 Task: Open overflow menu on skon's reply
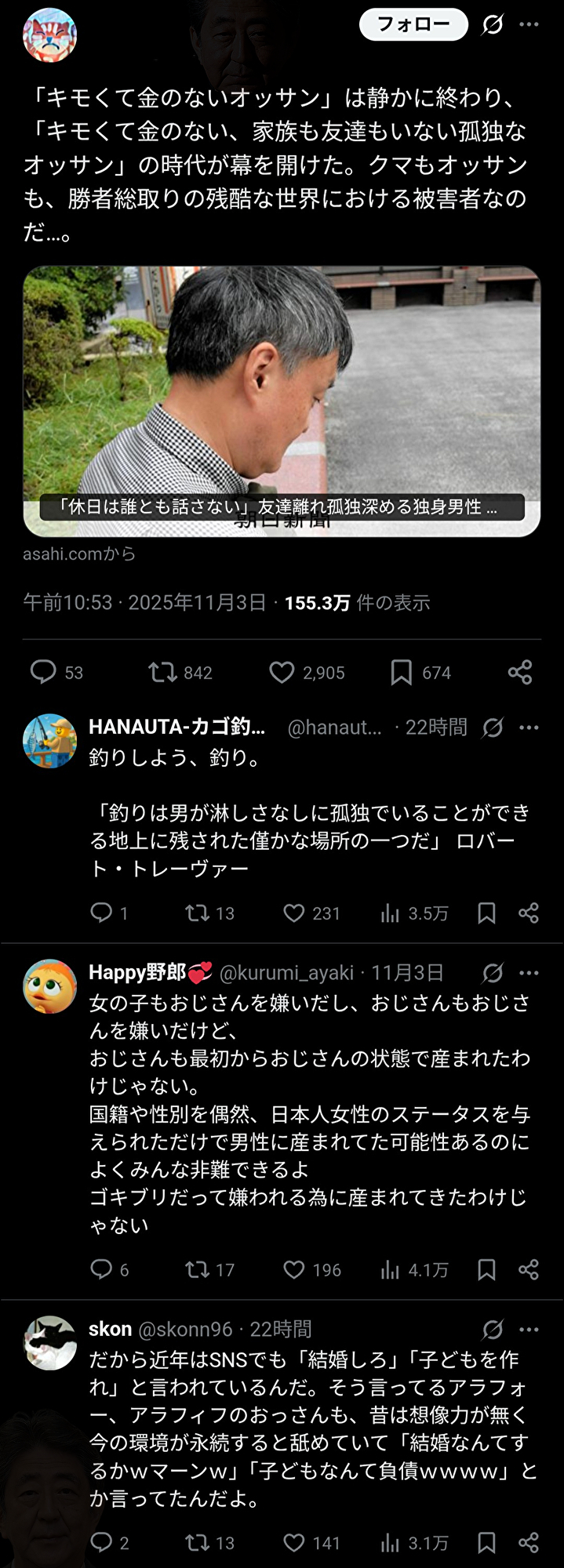[529, 1330]
